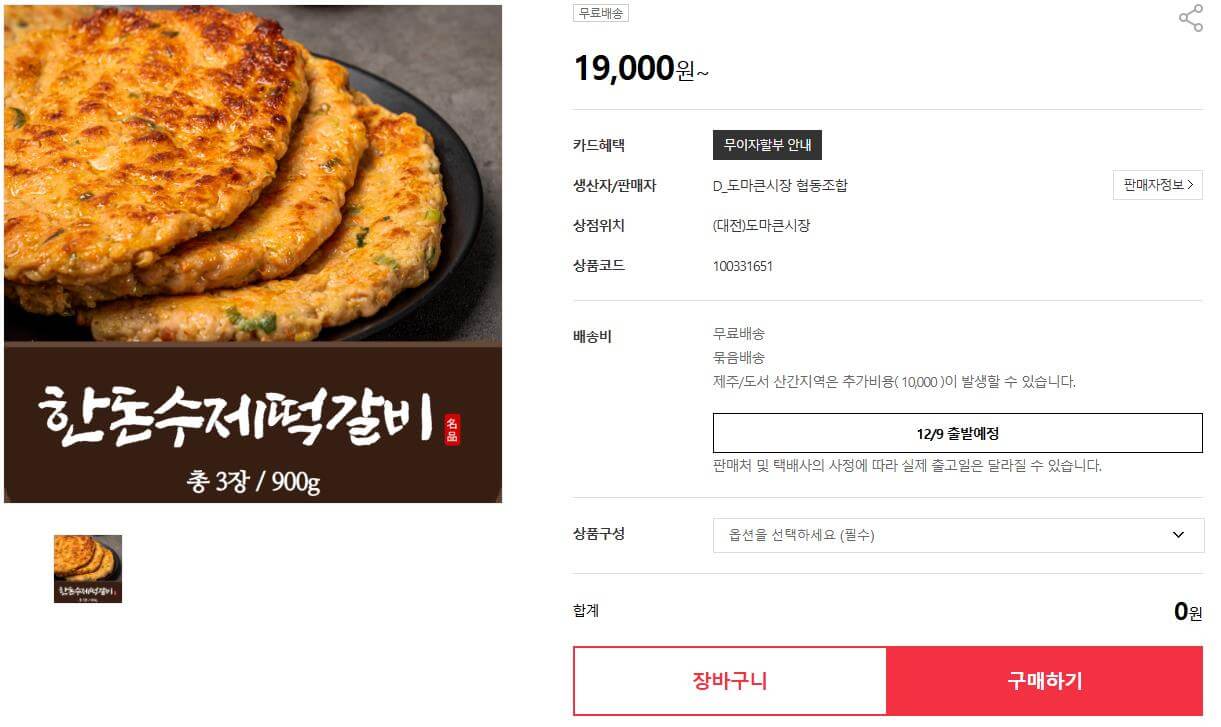Expand the 상품구성 option dropdown
Image resolution: width=1221 pixels, height=727 pixels.
click(957, 535)
